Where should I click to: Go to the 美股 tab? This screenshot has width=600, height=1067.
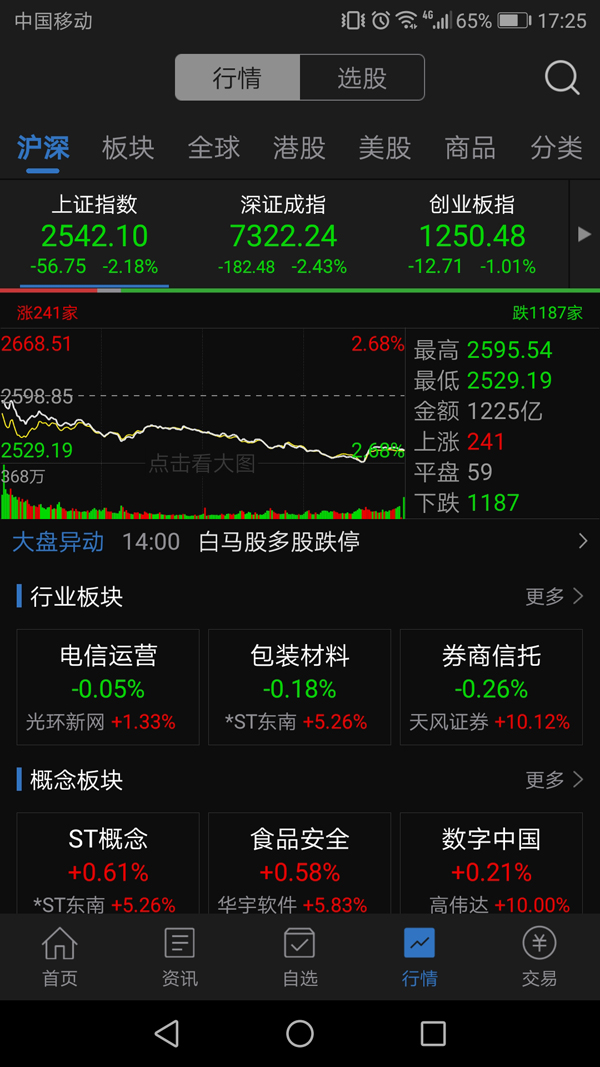(385, 148)
